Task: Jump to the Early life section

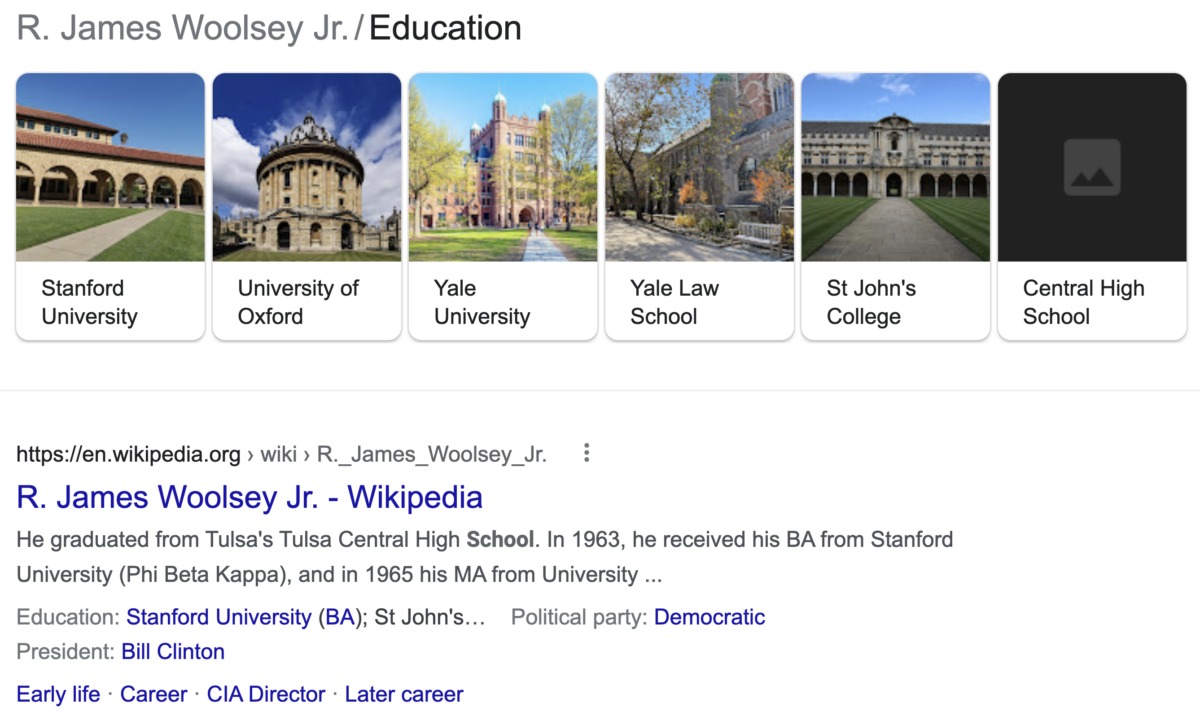Action: [x=58, y=694]
